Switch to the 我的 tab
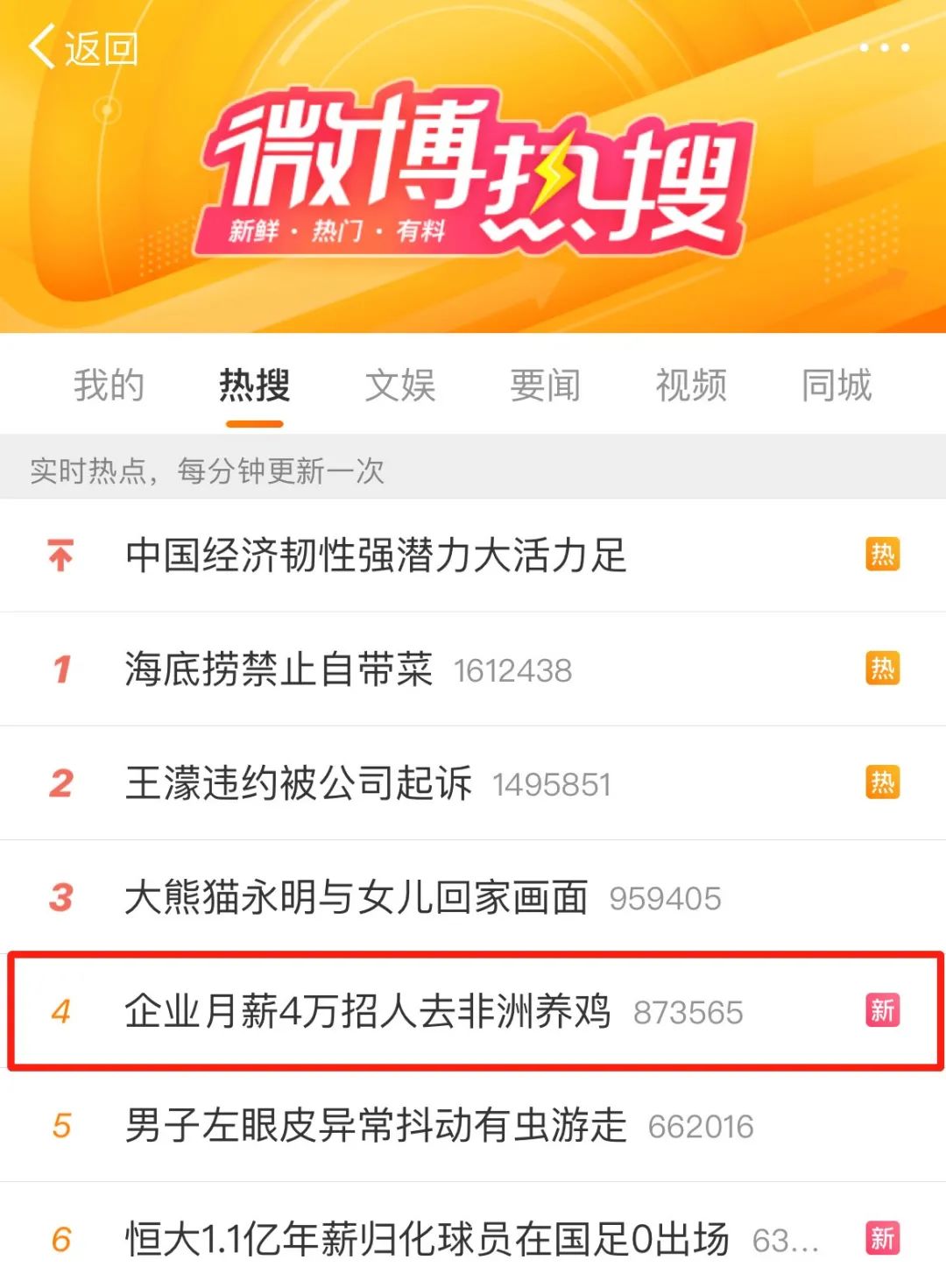The height and width of the screenshot is (1288, 946). [109, 386]
